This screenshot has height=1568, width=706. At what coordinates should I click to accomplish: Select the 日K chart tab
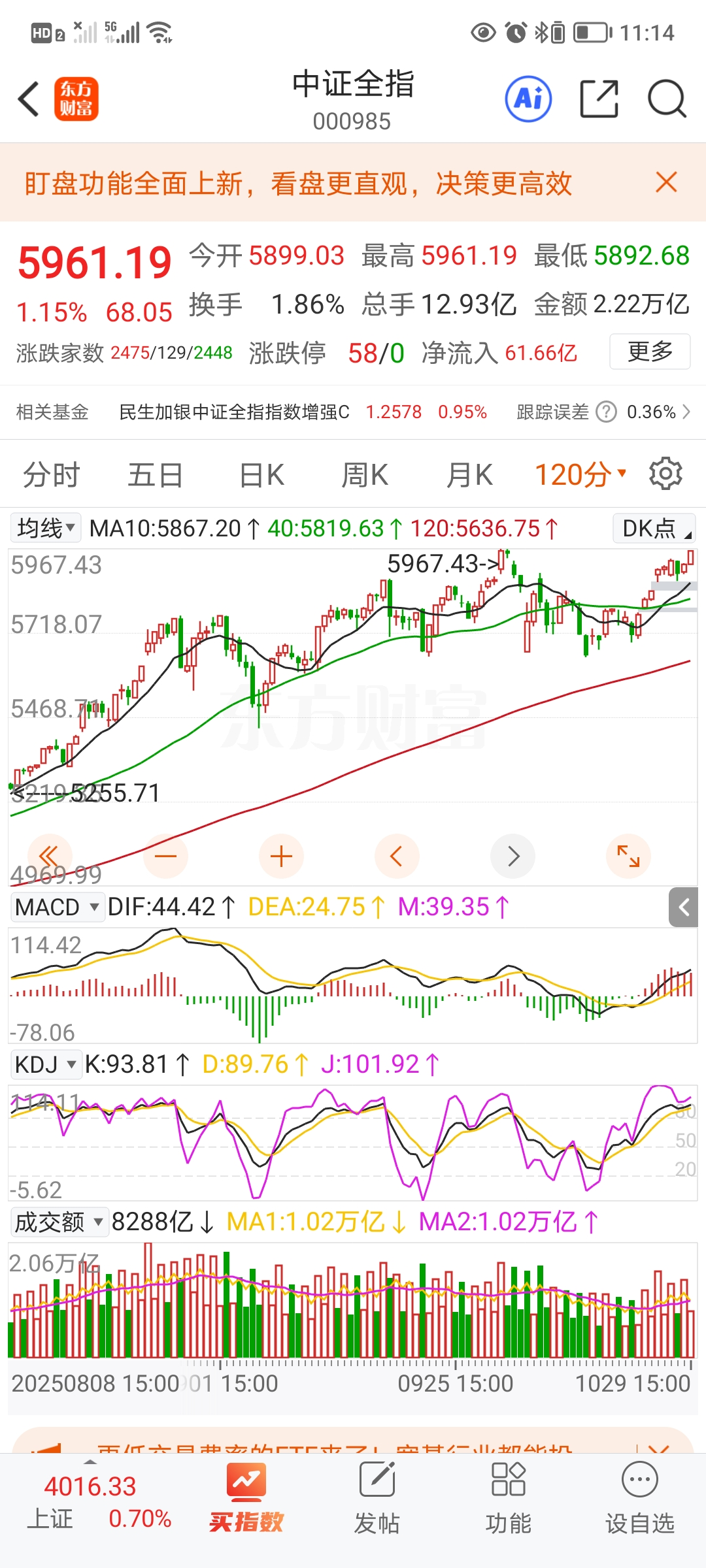261,475
